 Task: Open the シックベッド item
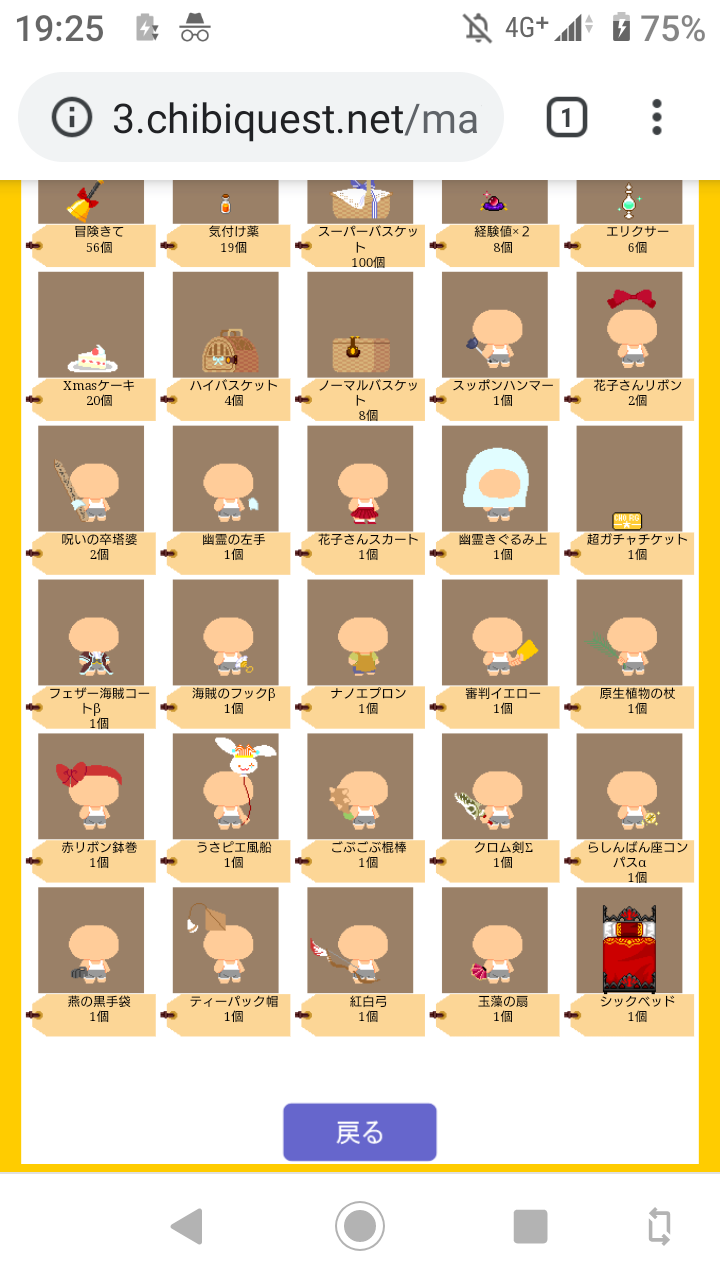pyautogui.click(x=629, y=941)
